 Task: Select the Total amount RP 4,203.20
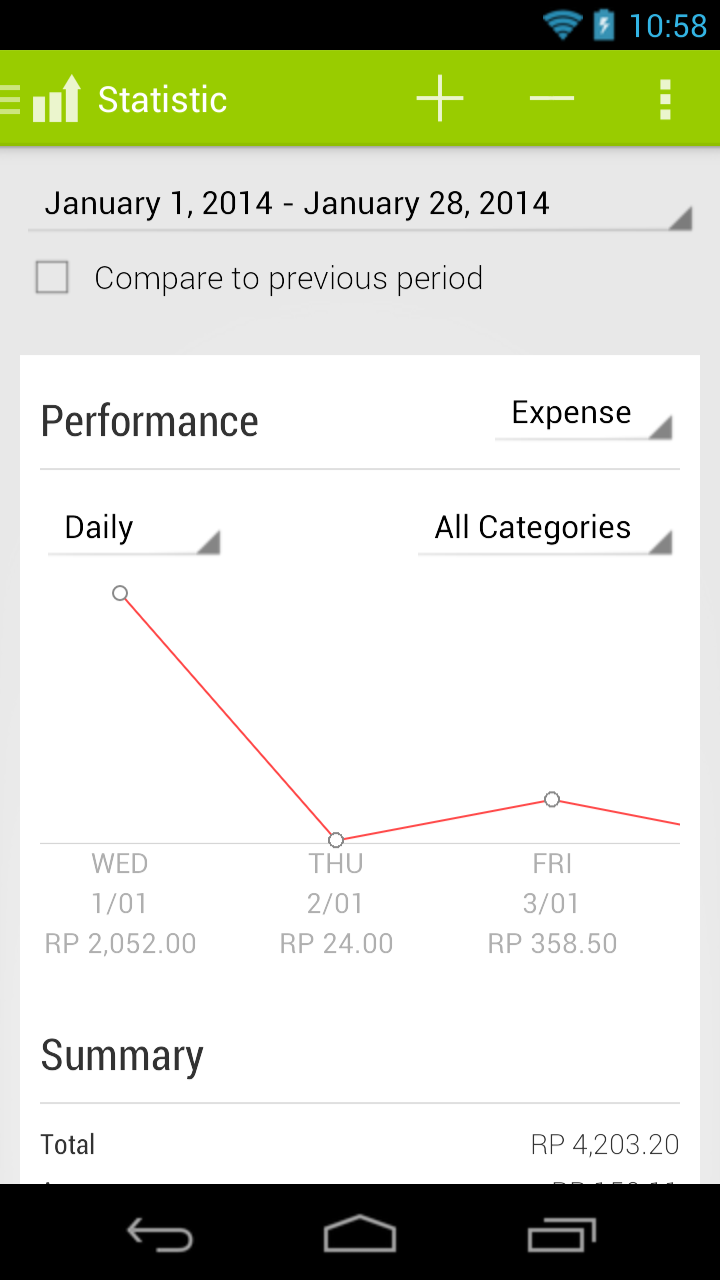(605, 1144)
